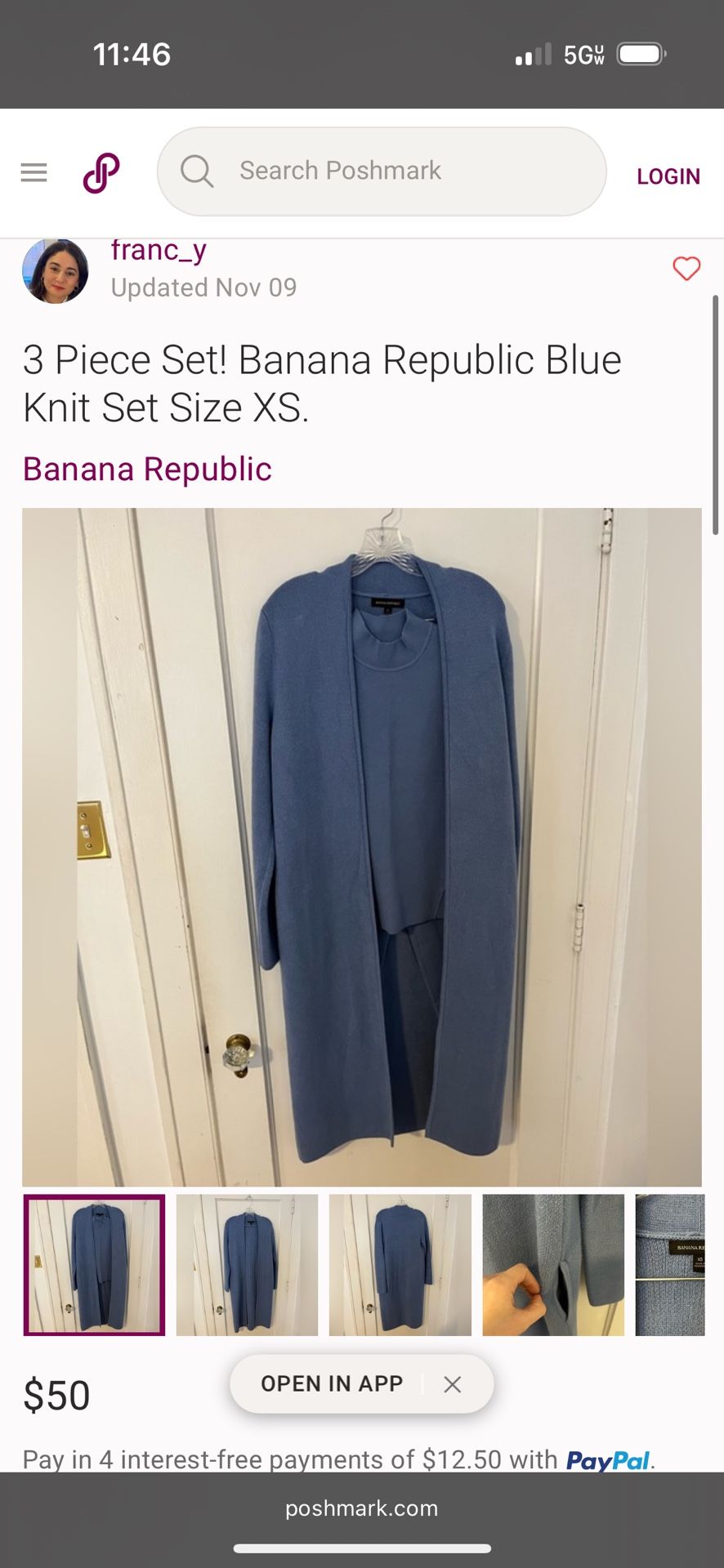Tap the battery indicator in the status bar
The width and height of the screenshot is (724, 1568).
(x=643, y=52)
